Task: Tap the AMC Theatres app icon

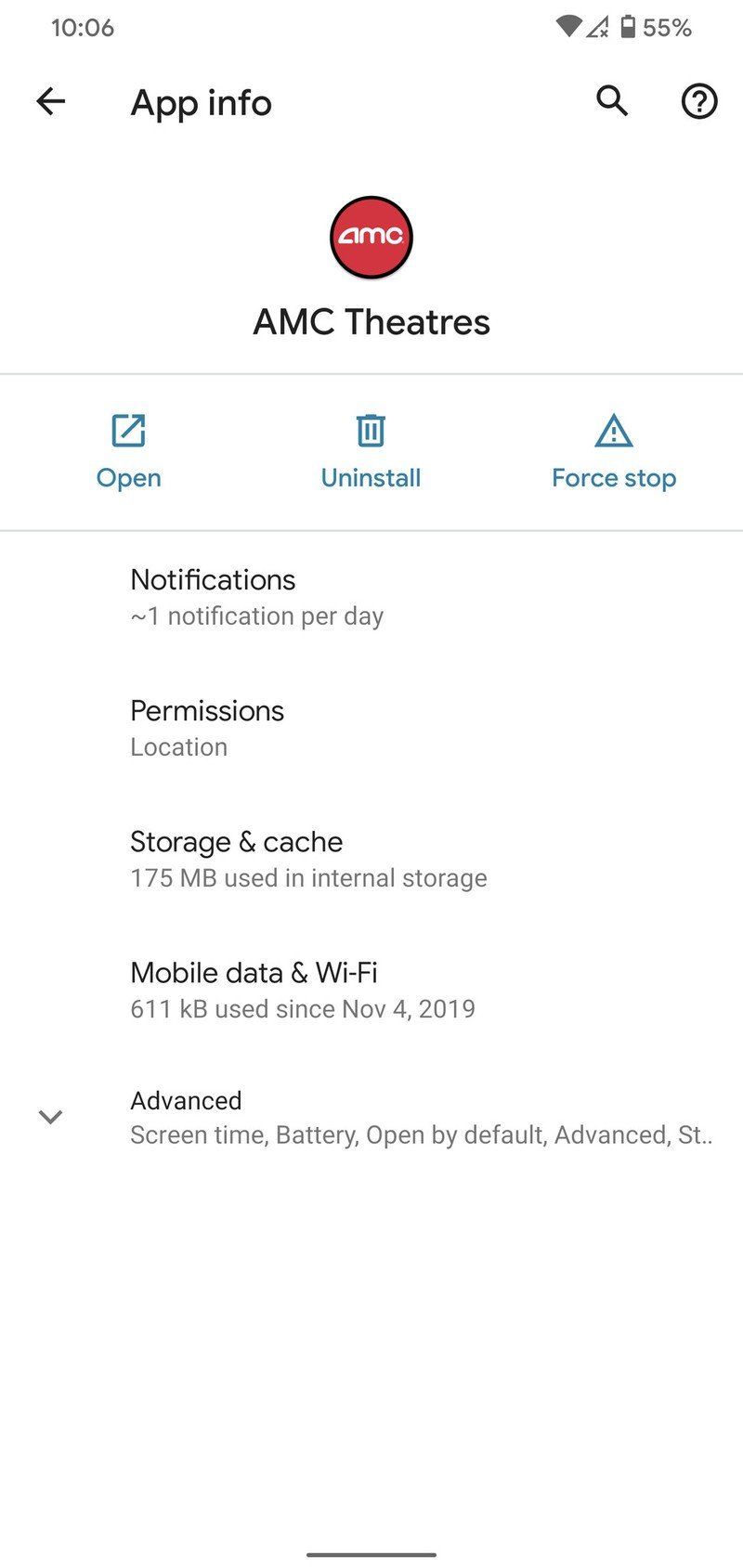Action: tap(371, 238)
